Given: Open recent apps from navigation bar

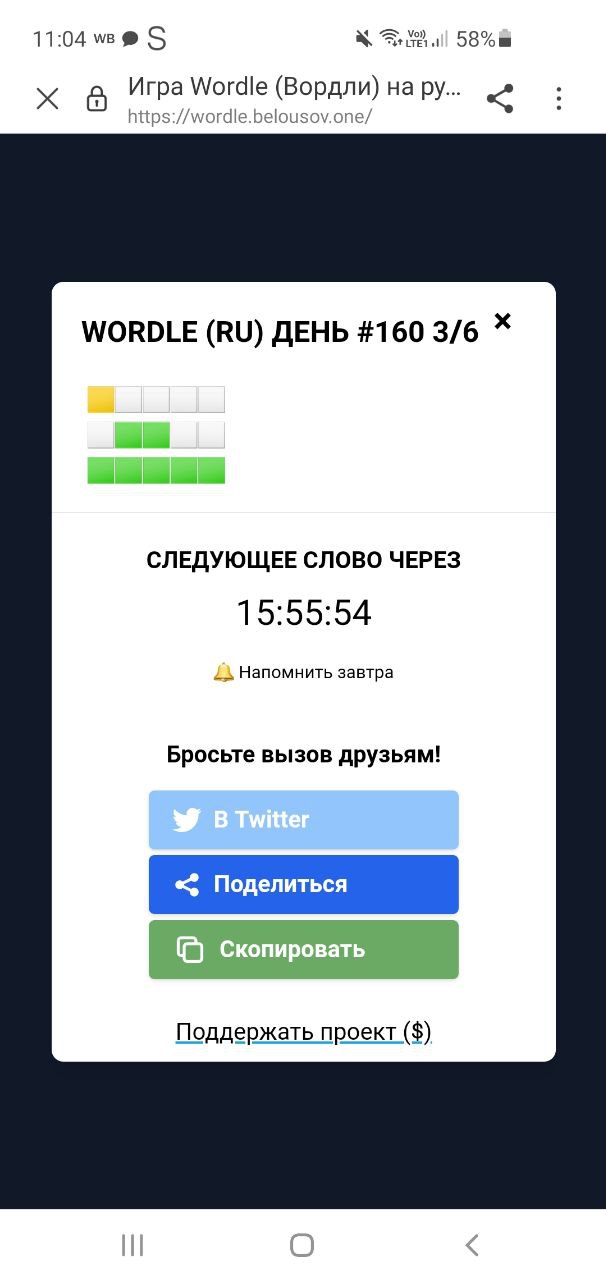Looking at the screenshot, I should pyautogui.click(x=132, y=1245).
